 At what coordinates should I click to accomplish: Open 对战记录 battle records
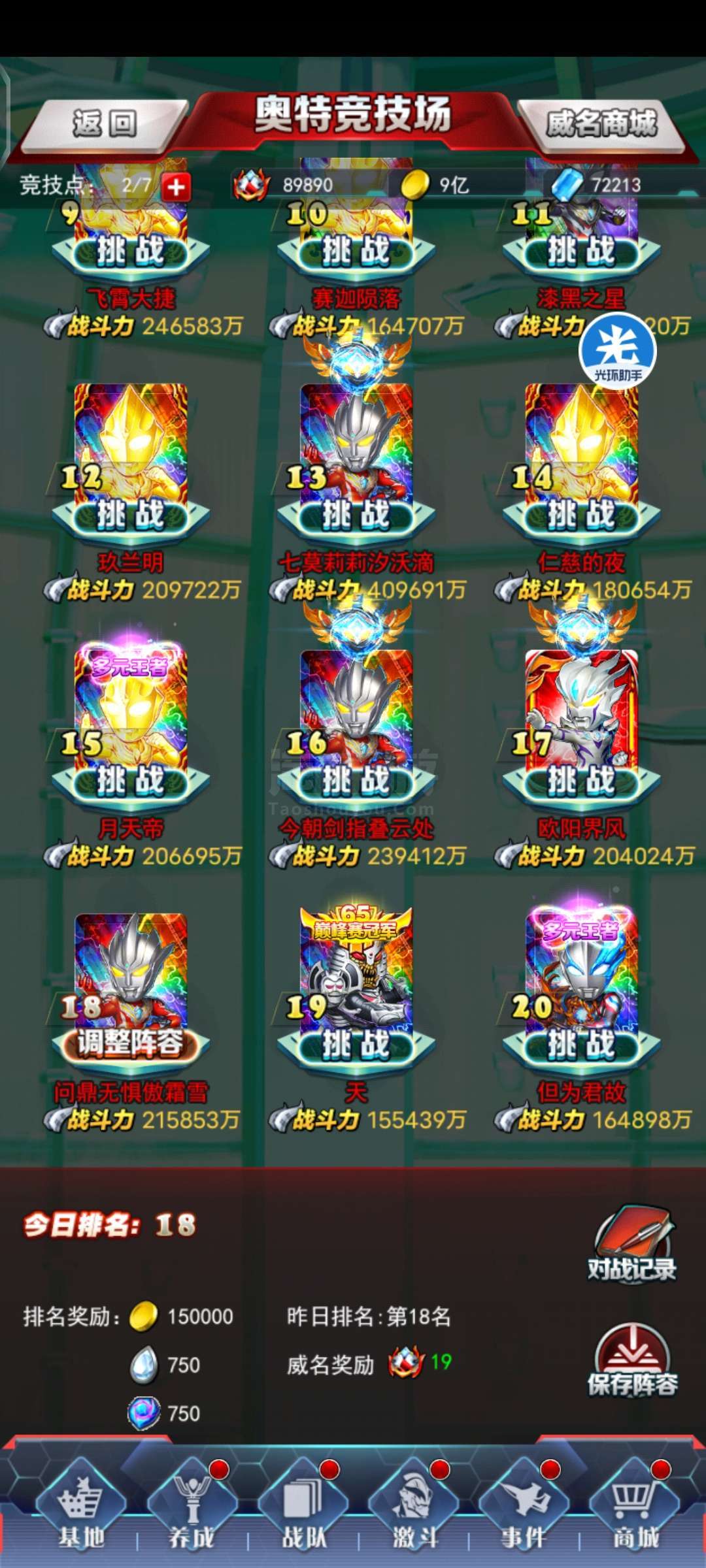tap(632, 1245)
